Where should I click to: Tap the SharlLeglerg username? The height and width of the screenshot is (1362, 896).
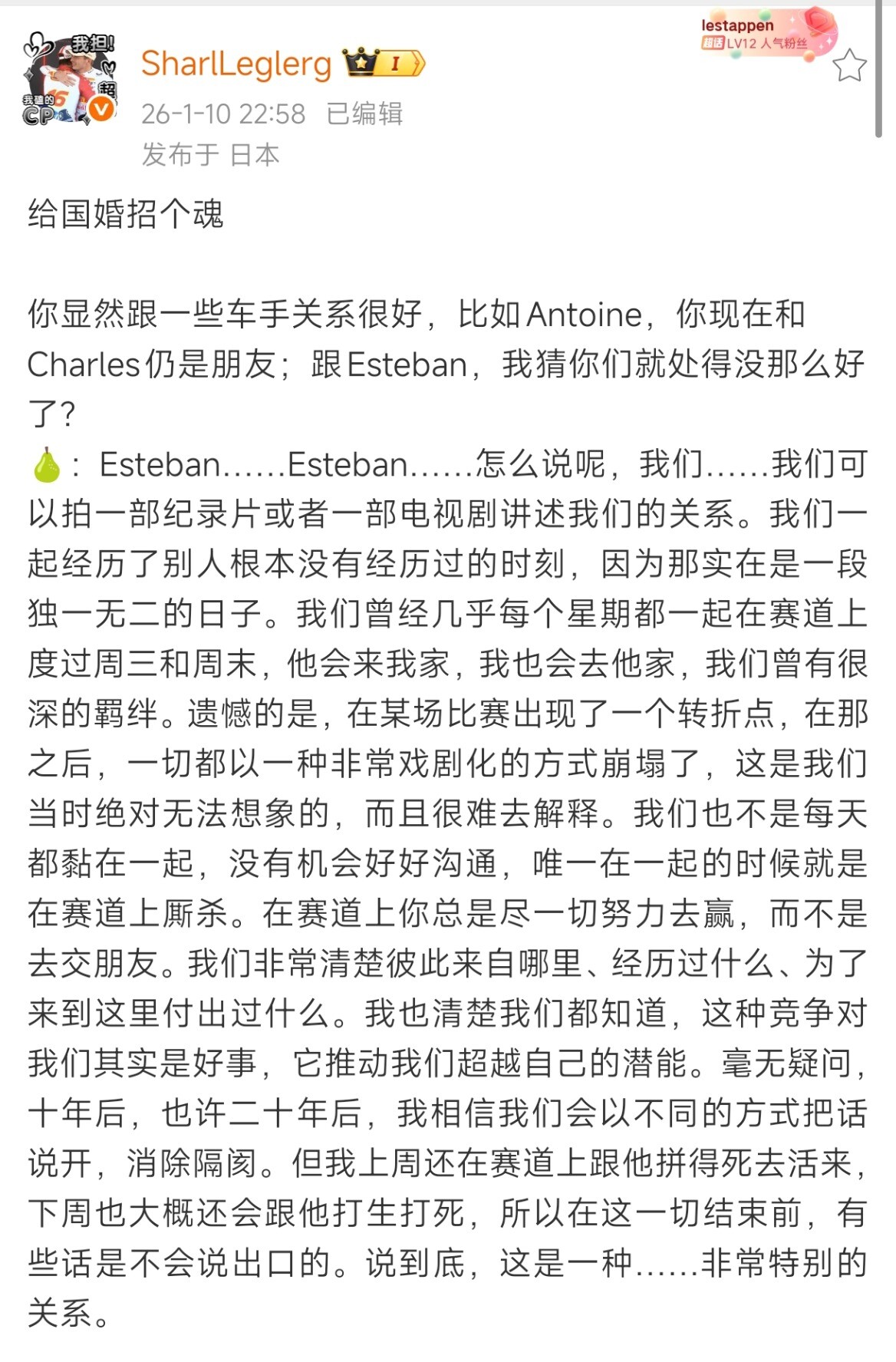tap(236, 64)
